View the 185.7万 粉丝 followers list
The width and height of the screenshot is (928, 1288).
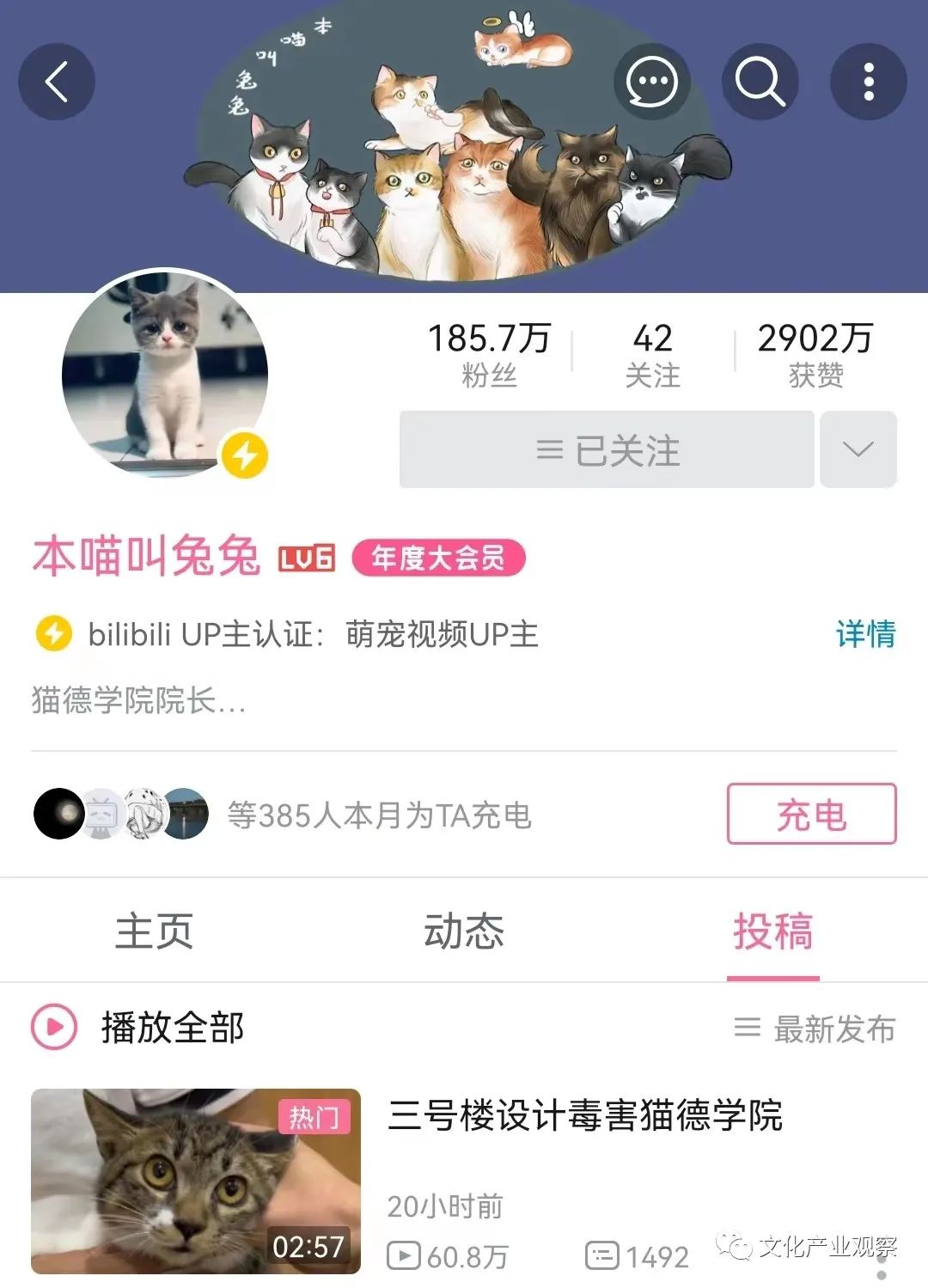pos(489,355)
